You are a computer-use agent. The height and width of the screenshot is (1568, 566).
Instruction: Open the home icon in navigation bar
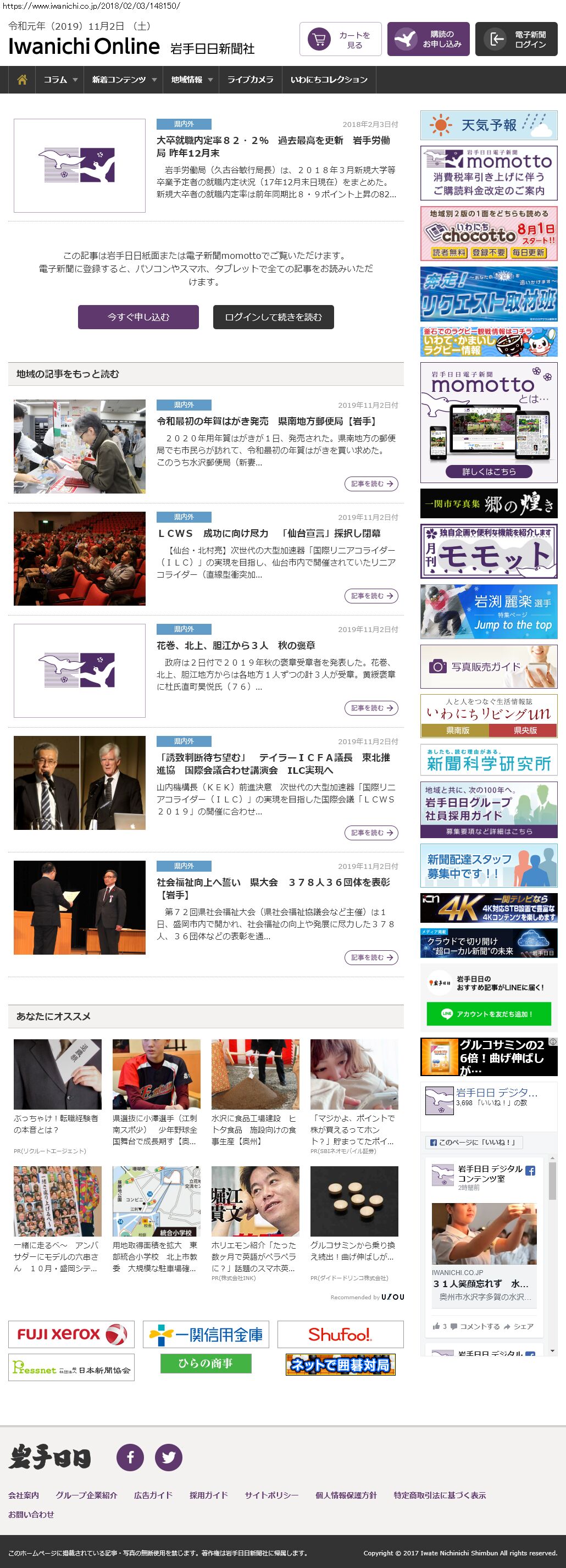(x=22, y=80)
